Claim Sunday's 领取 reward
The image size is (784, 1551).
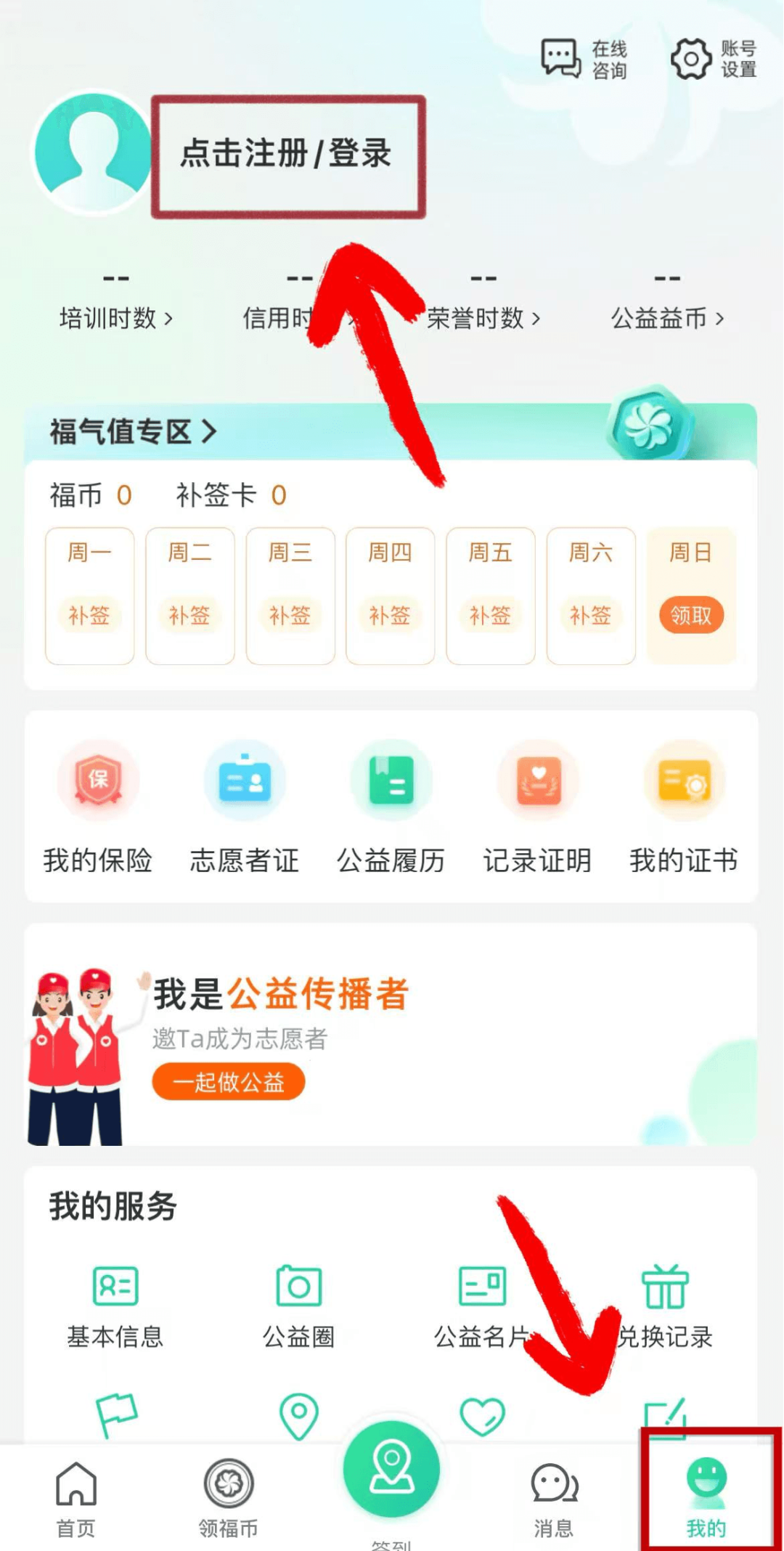(690, 616)
